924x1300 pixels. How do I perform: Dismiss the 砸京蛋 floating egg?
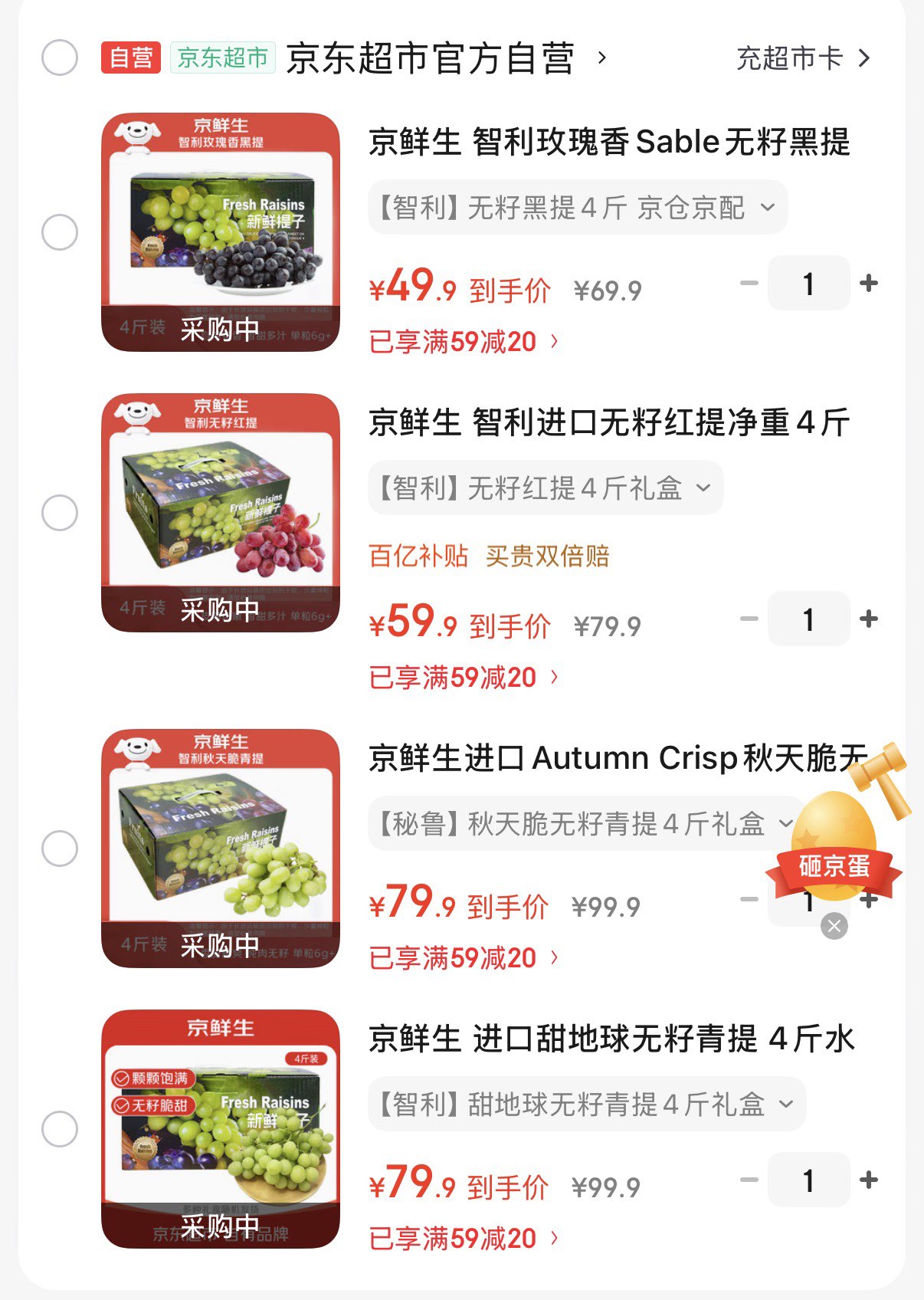point(834,927)
